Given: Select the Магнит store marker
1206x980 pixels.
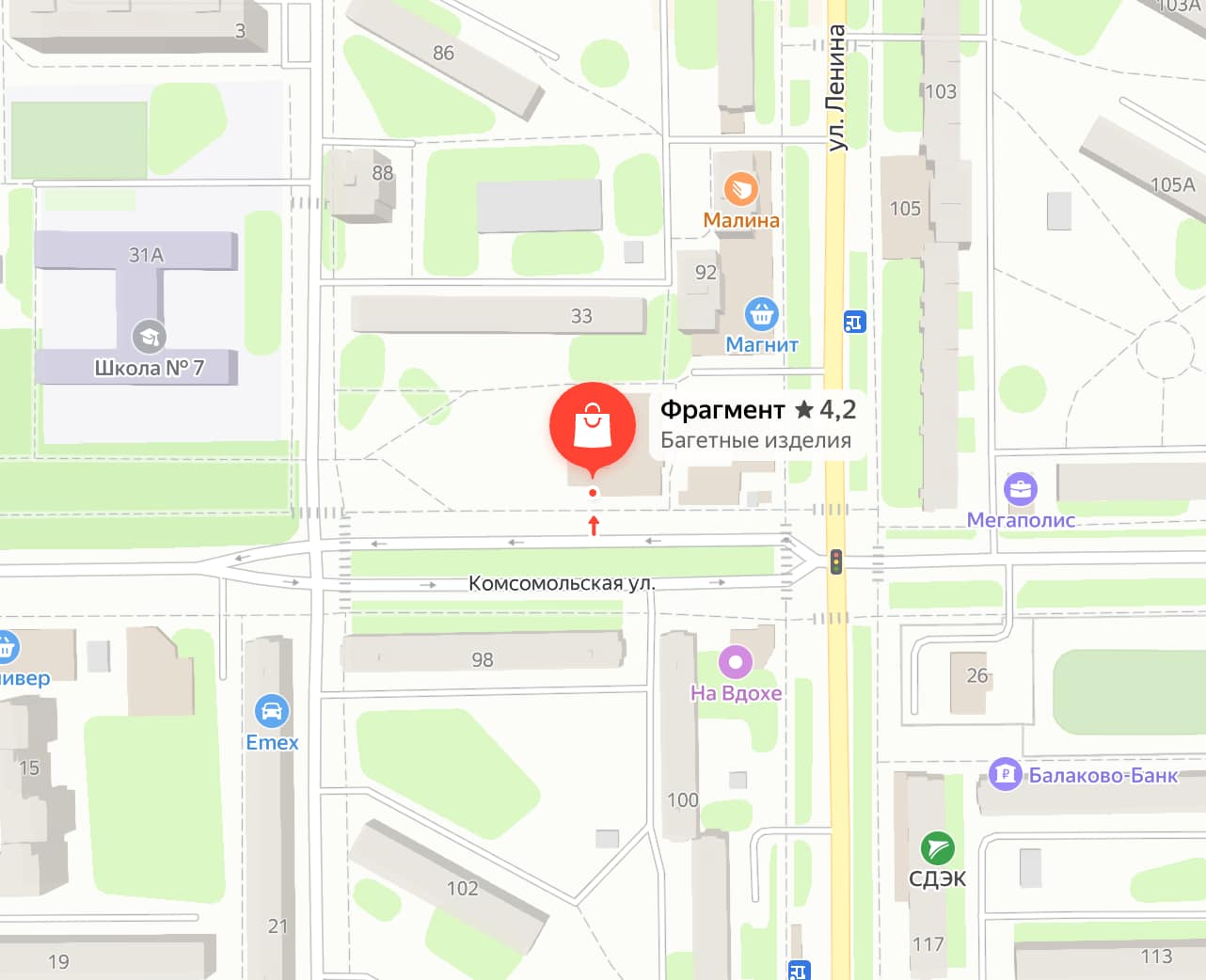Looking at the screenshot, I should [761, 314].
